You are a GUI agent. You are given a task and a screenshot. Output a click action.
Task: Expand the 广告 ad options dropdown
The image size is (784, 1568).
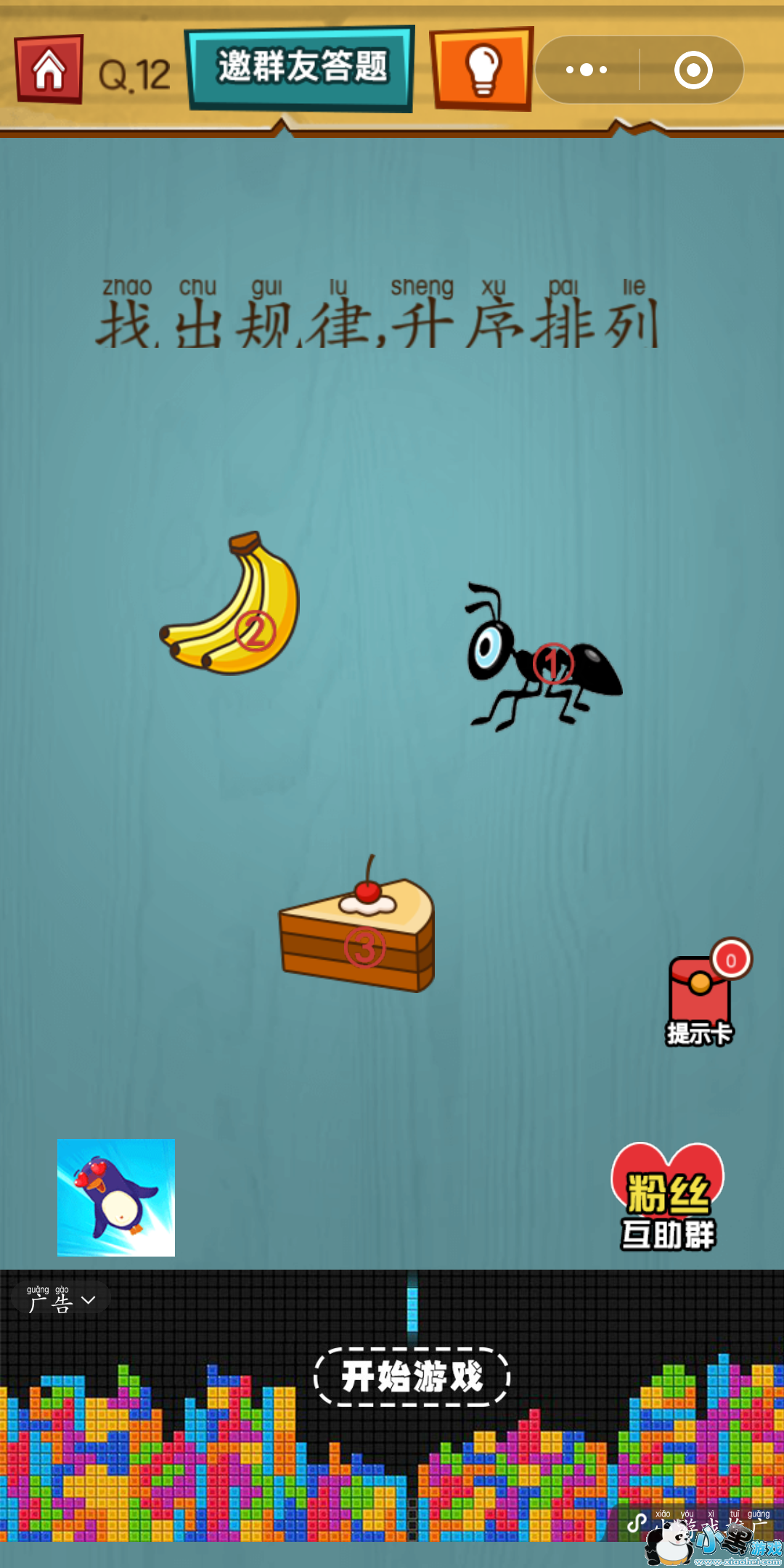(62, 1299)
